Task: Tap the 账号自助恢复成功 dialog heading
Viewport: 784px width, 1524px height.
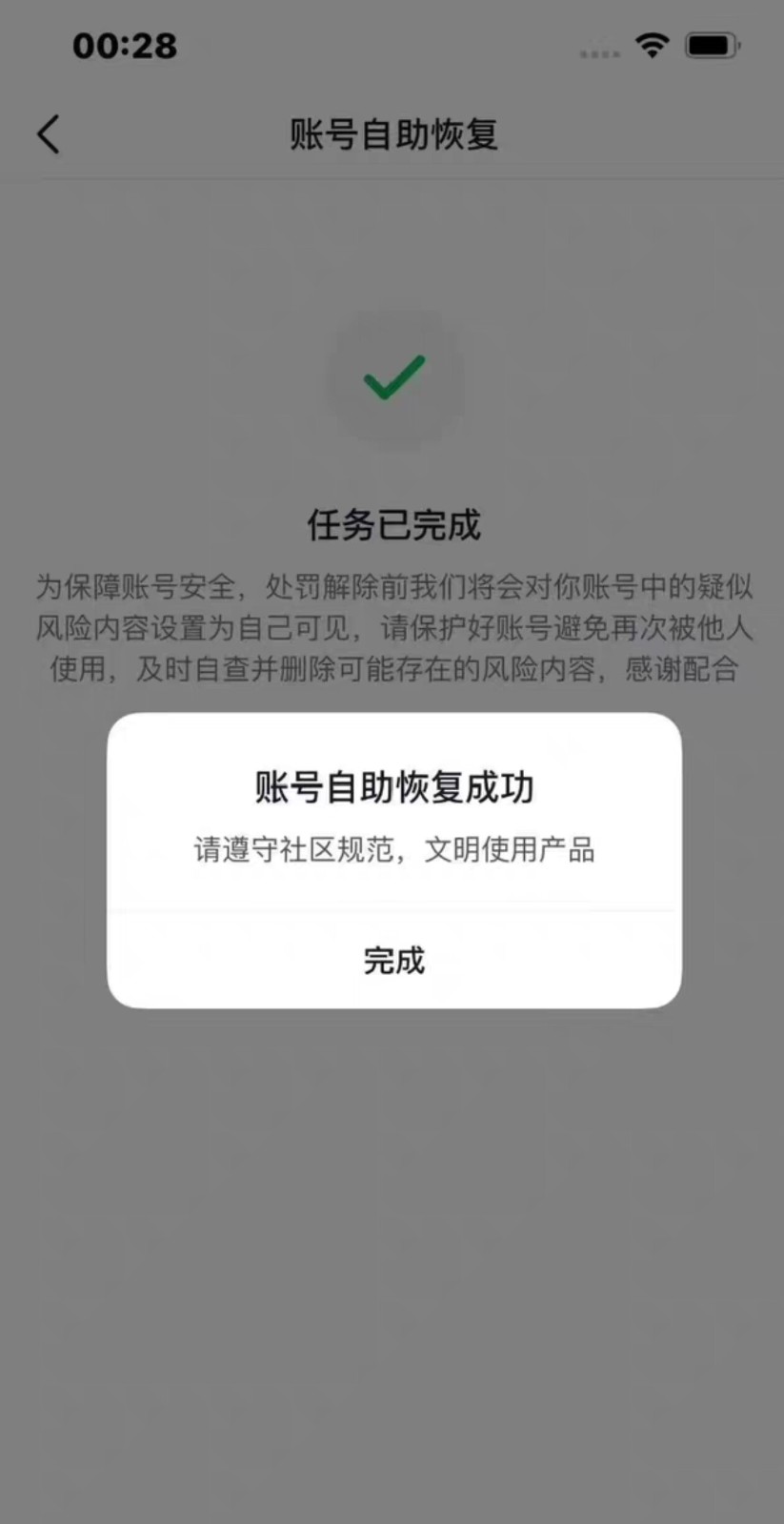Action: click(393, 788)
